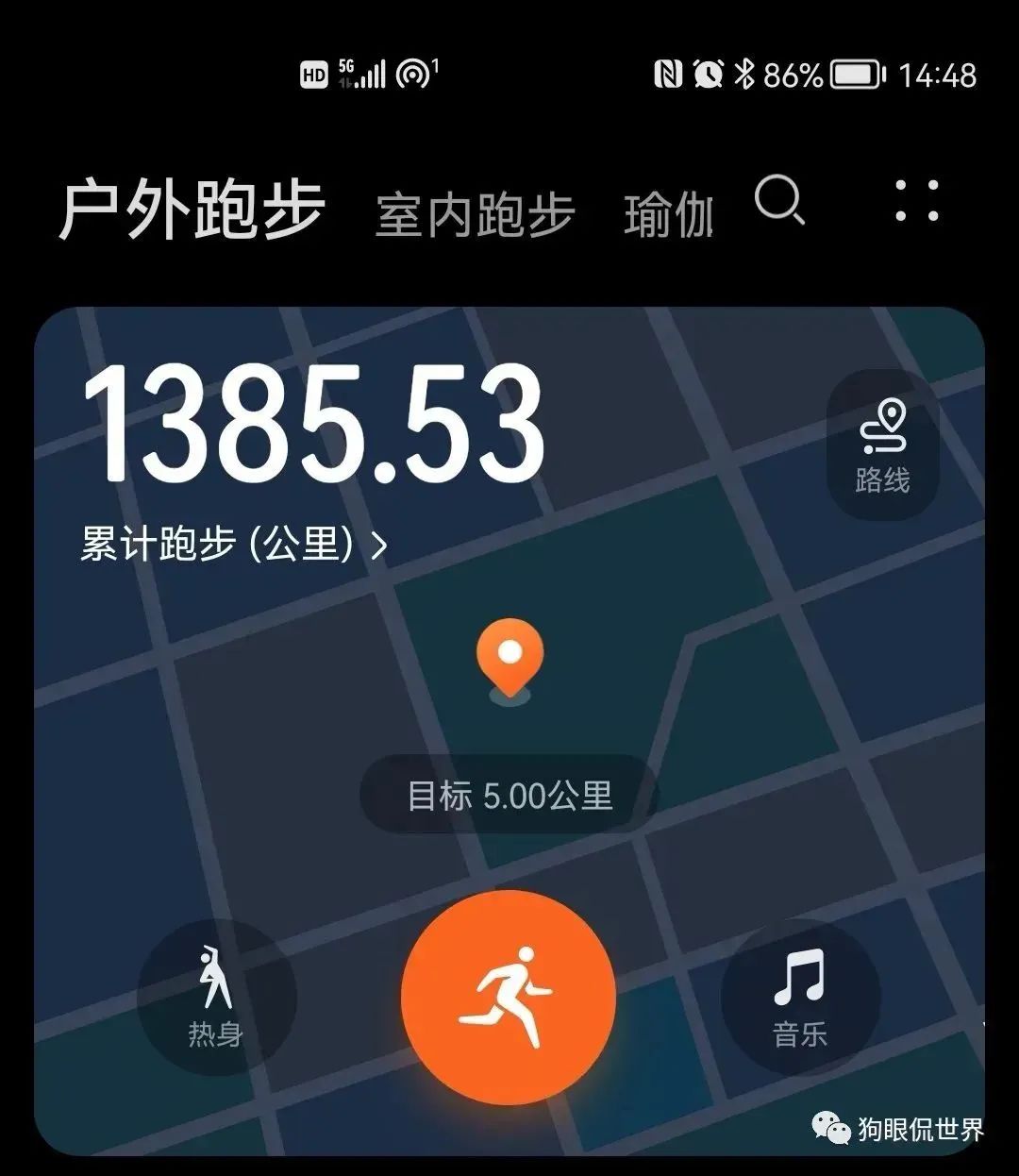The width and height of the screenshot is (1019, 1176).
Task: Select the 户外跑步 tab
Action: [192, 210]
